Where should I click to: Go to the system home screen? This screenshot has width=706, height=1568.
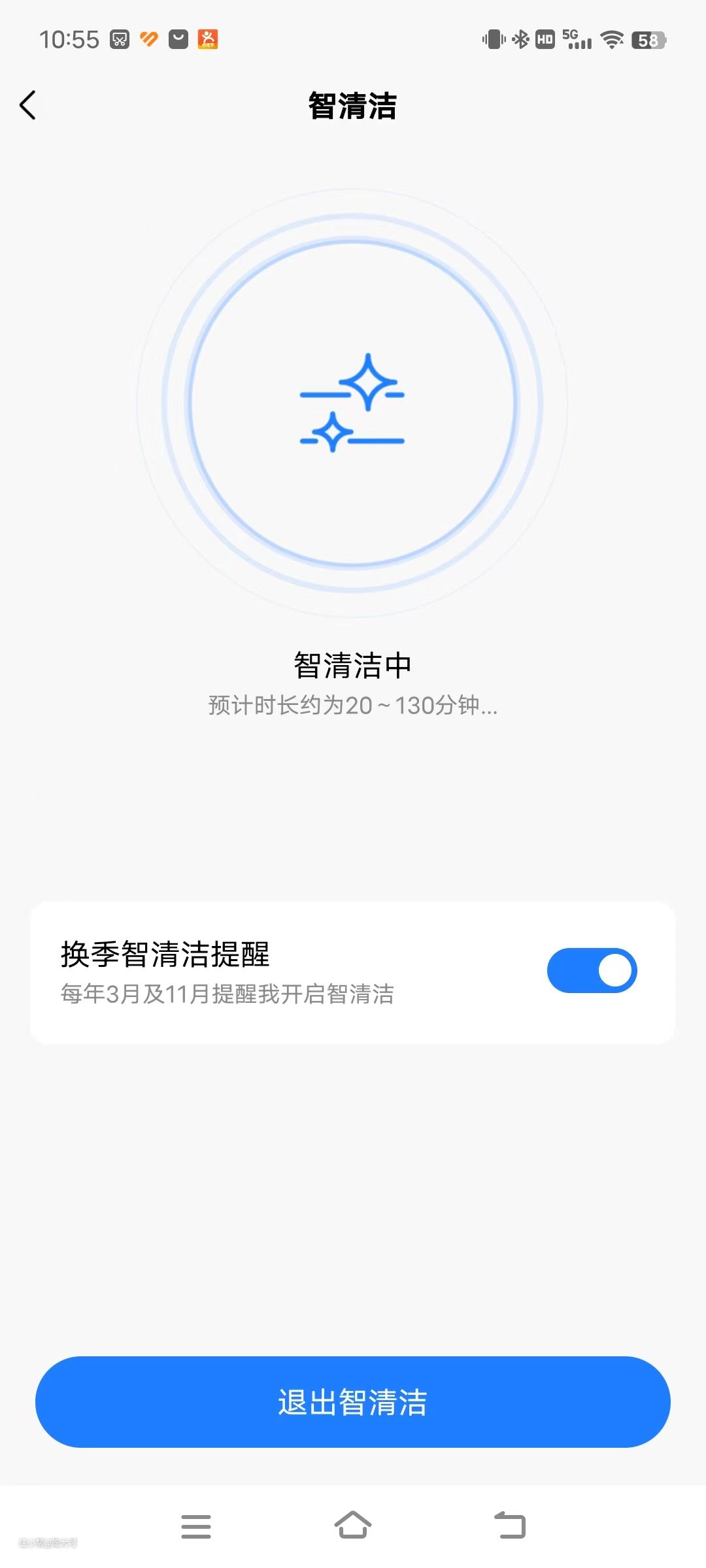[353, 1525]
